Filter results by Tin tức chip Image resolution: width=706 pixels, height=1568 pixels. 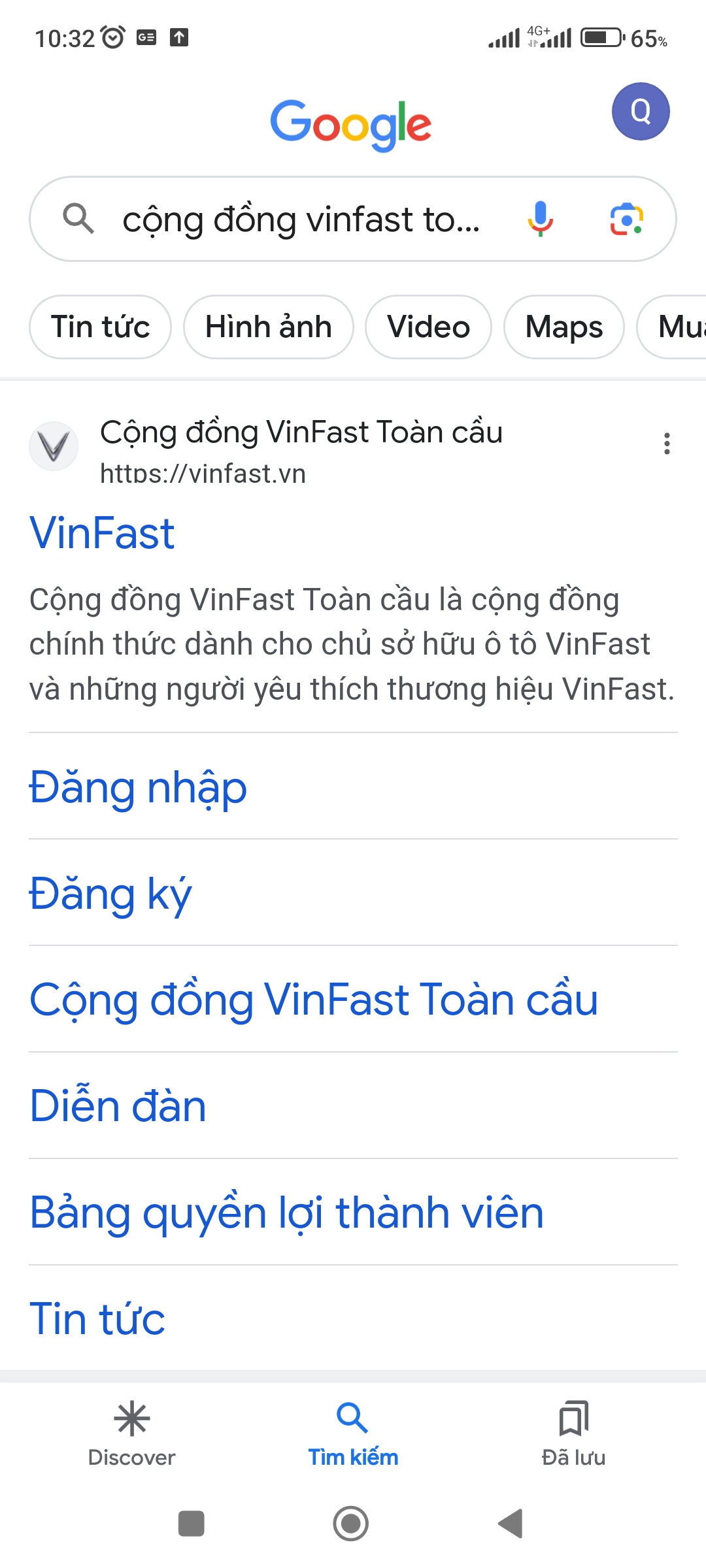click(x=100, y=327)
